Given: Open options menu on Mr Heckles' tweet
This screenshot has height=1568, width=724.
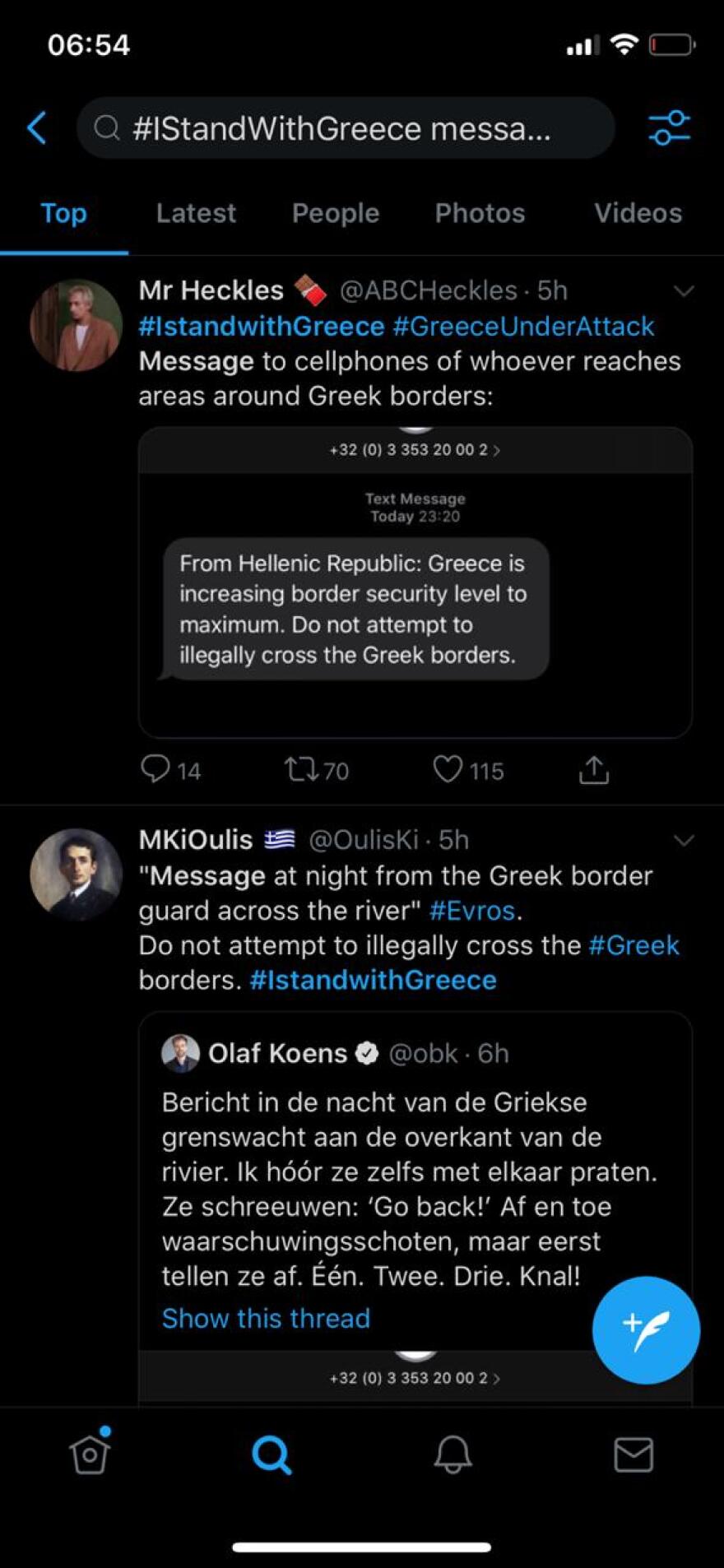Looking at the screenshot, I should coord(684,290).
